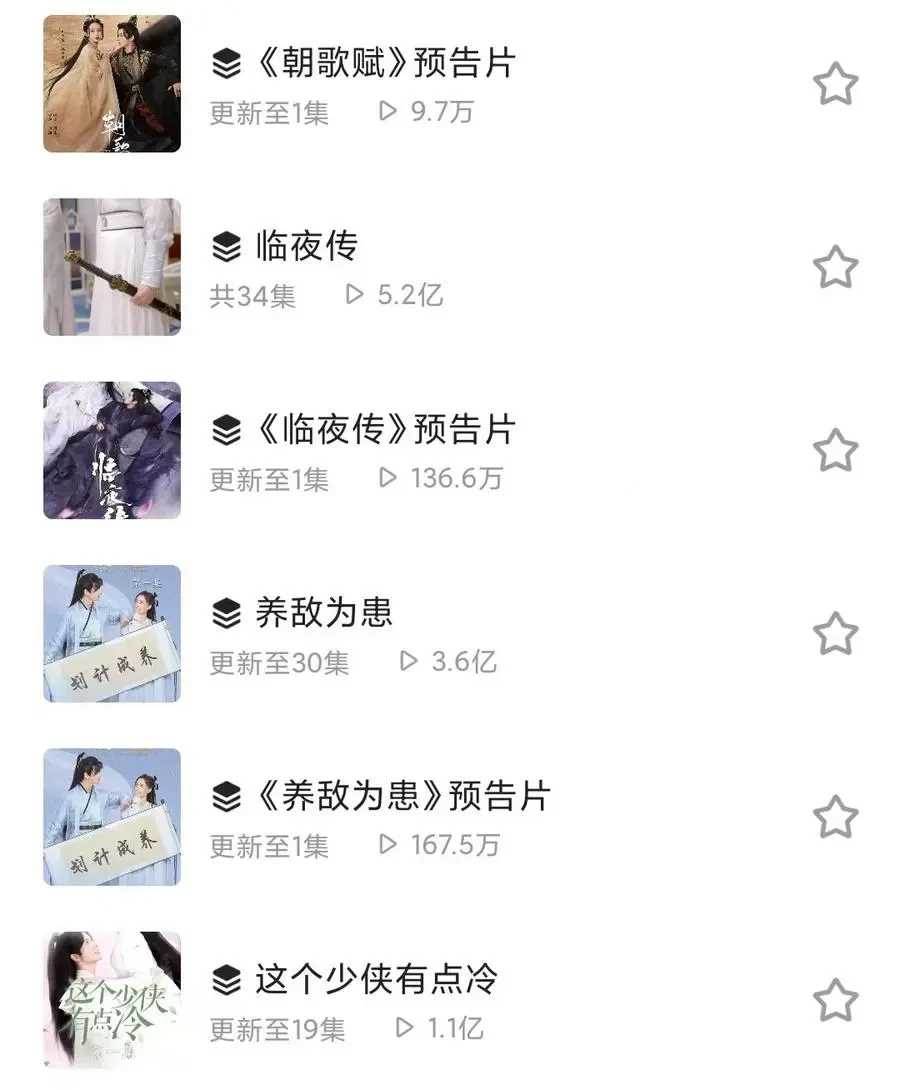Add 《临夜传》预告片 to favorites

835,451
